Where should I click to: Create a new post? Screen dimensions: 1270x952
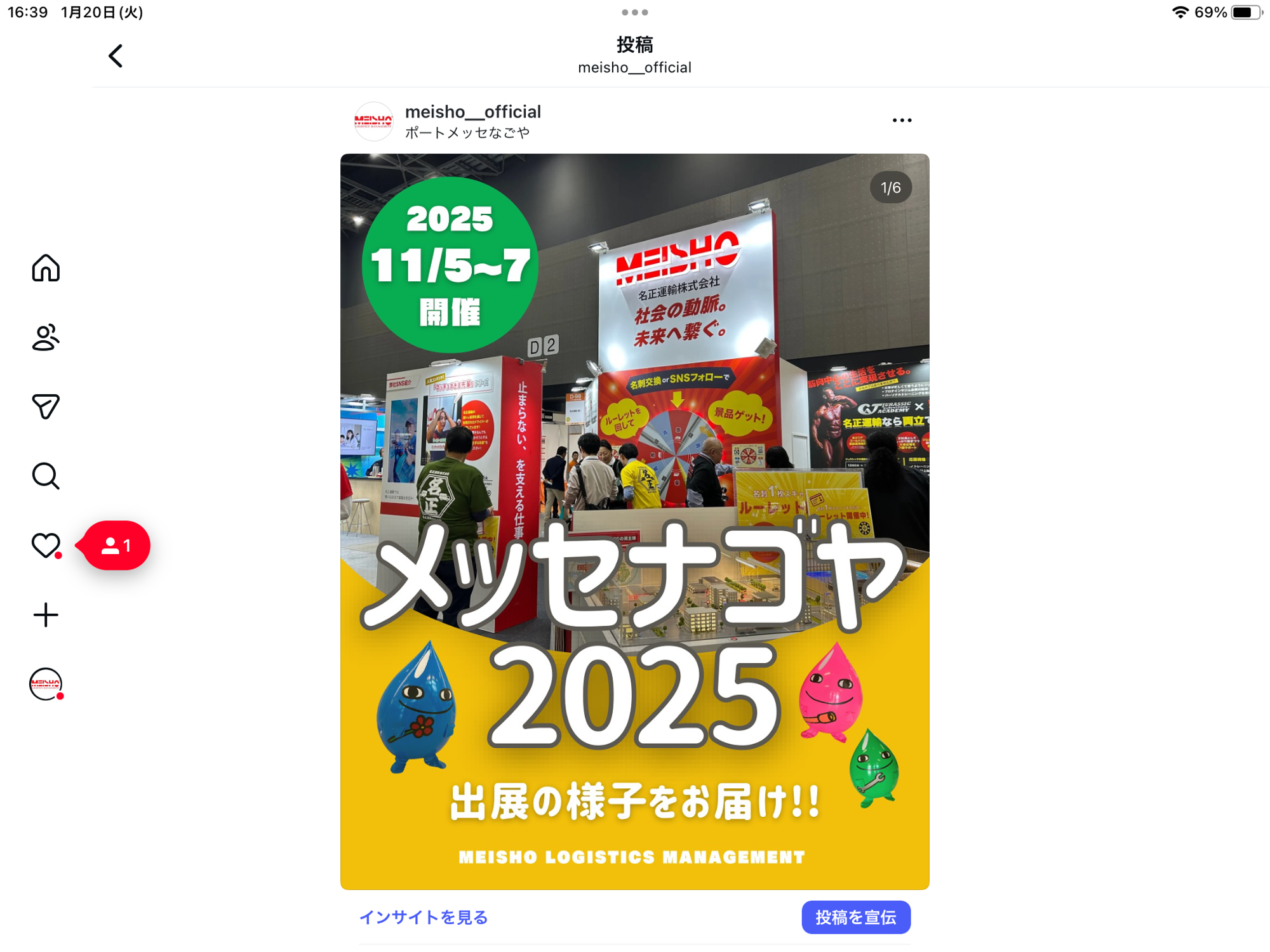point(46,615)
